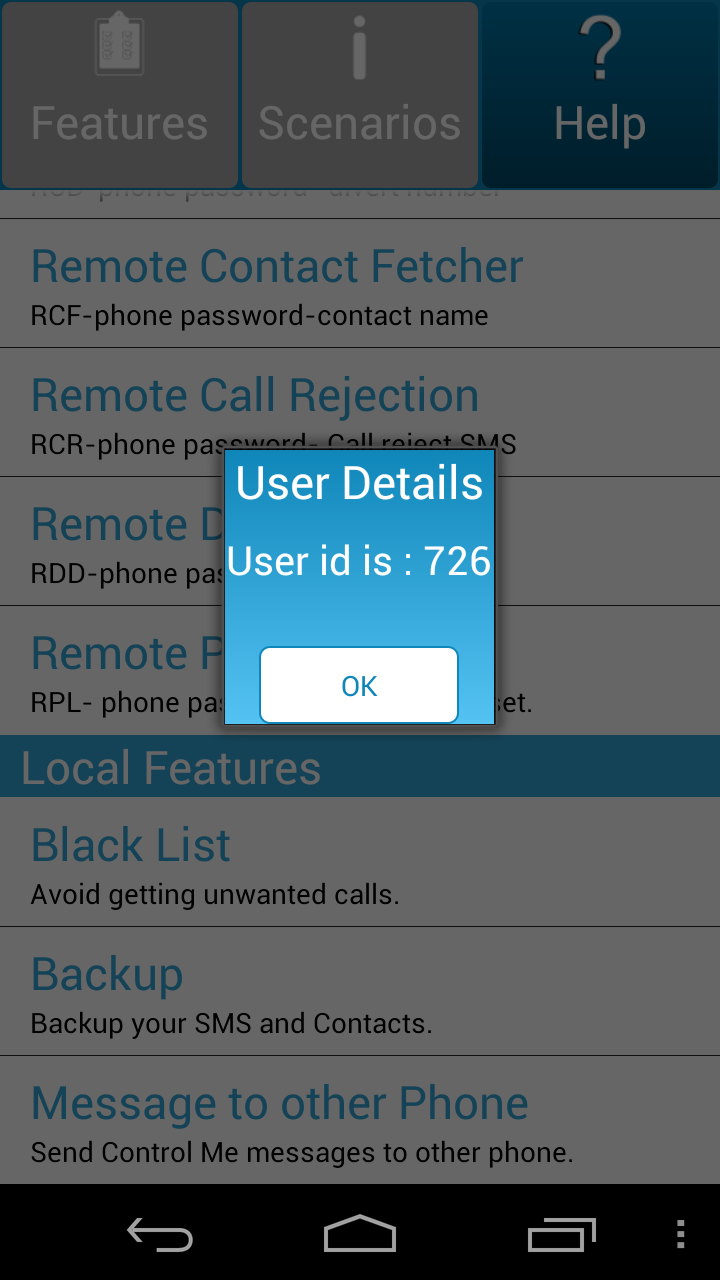
Task: Open the Help tab
Action: [600, 95]
